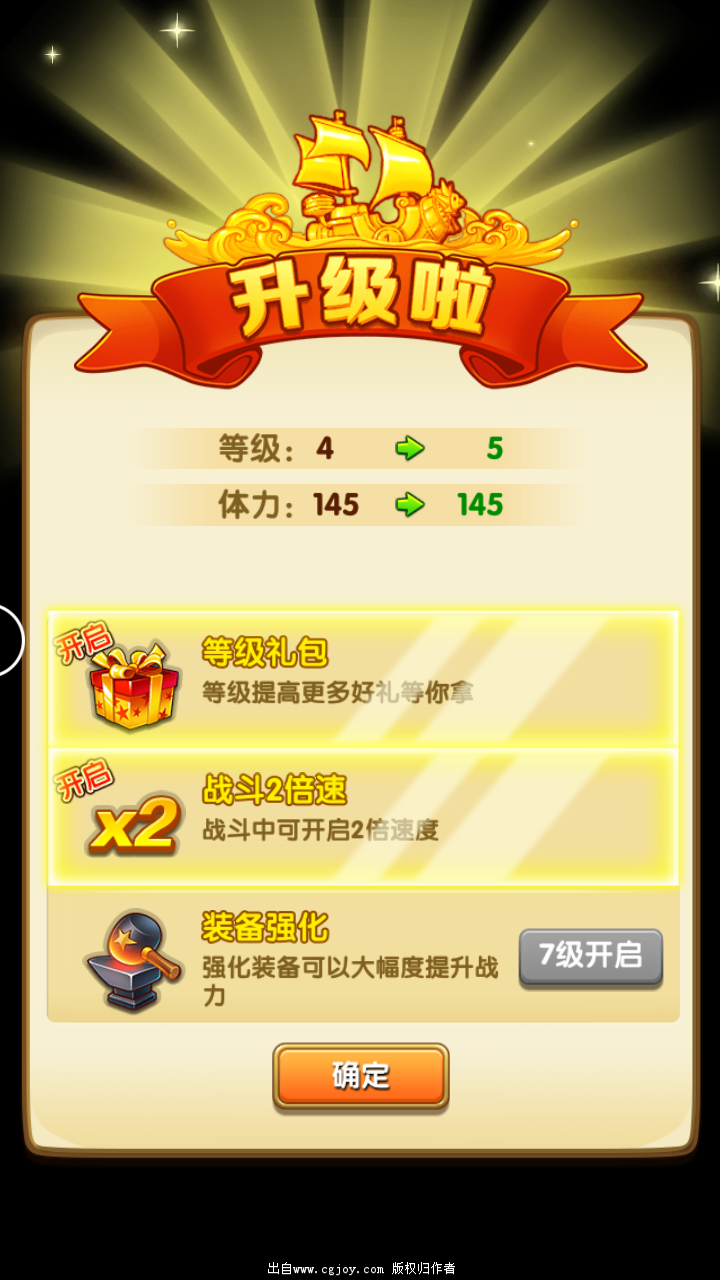Tap the 7级开启 button for 装备强化
This screenshot has height=1280, width=720.
[x=590, y=957]
